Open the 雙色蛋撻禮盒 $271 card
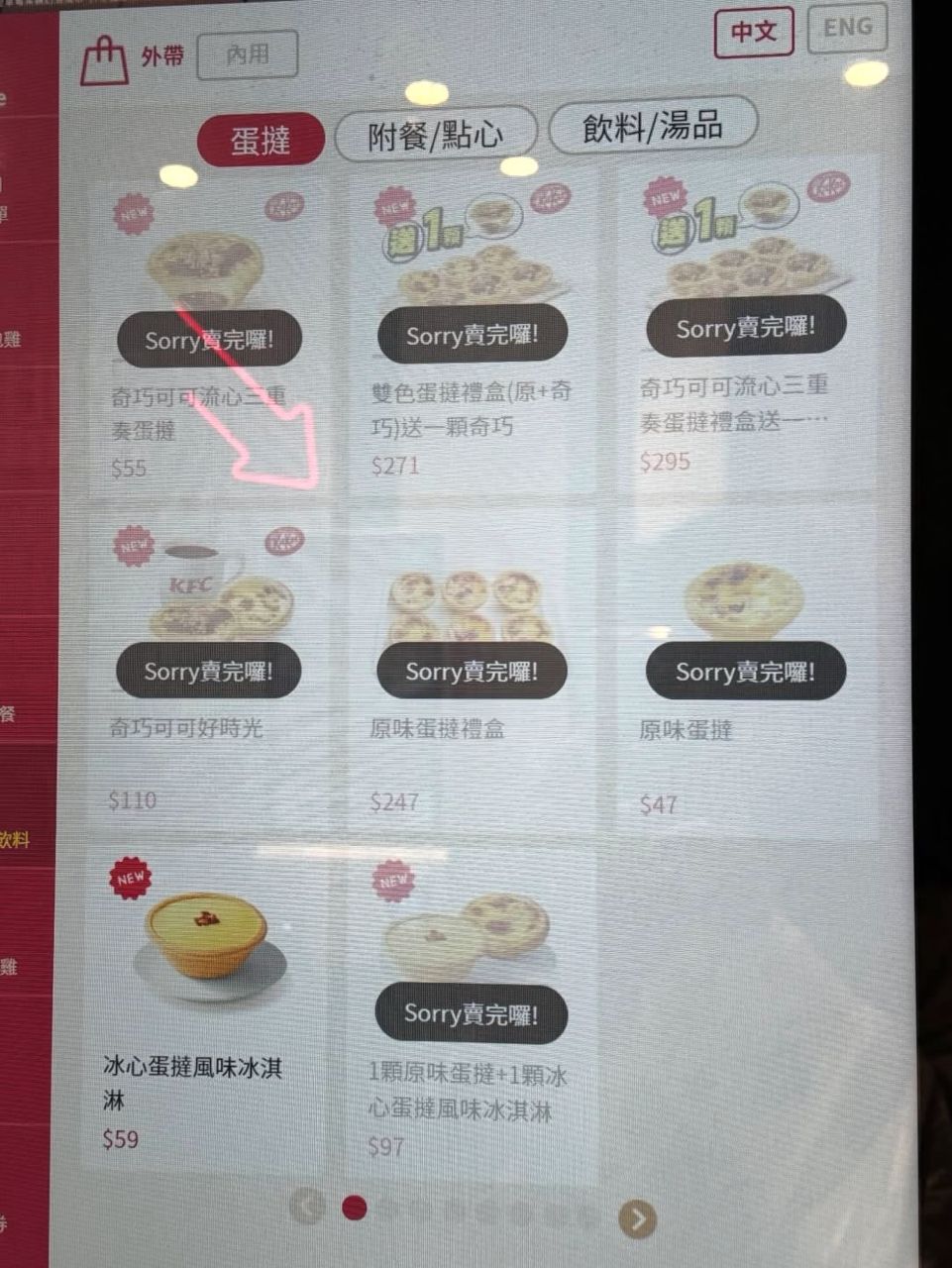 [471, 337]
